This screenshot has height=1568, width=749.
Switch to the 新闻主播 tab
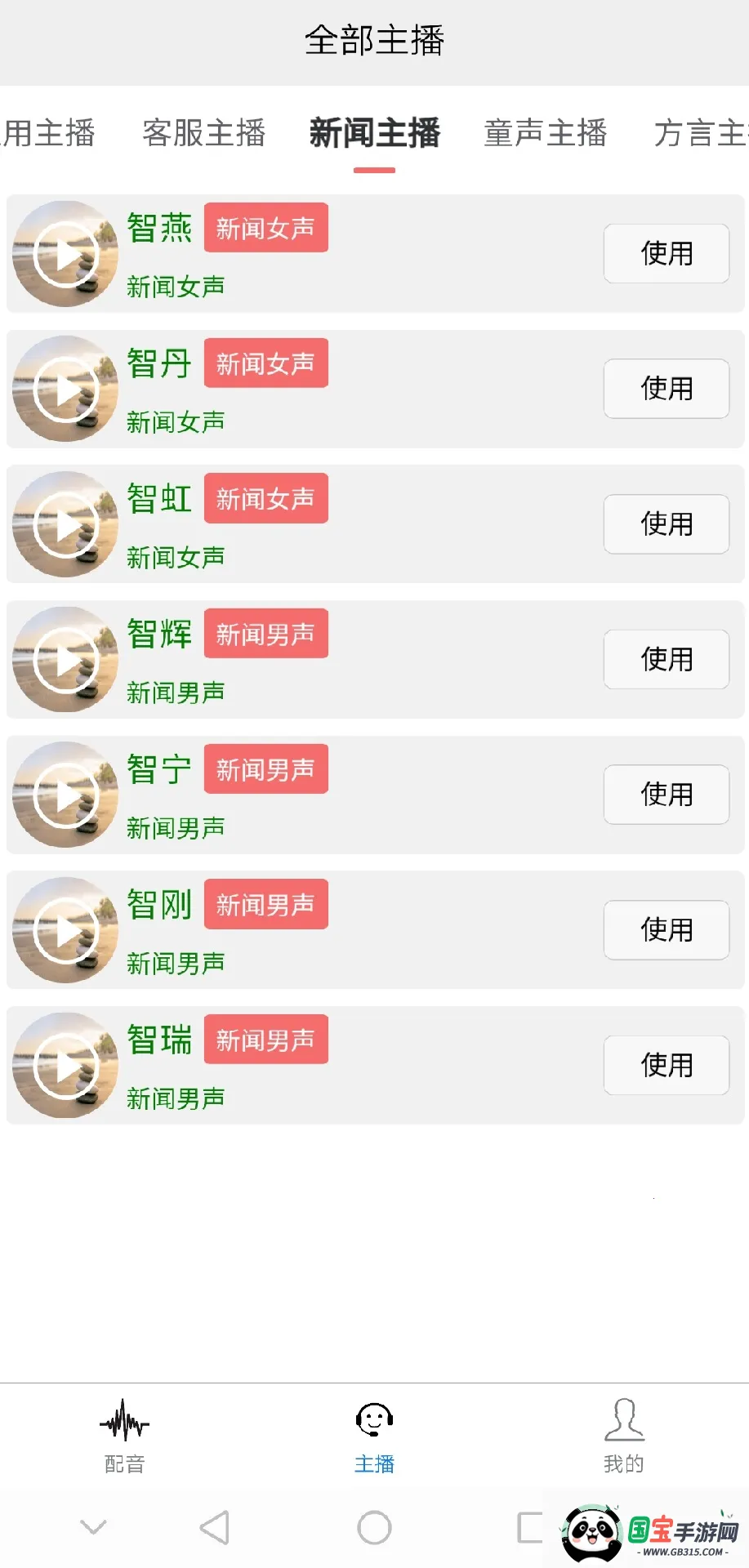(x=374, y=134)
